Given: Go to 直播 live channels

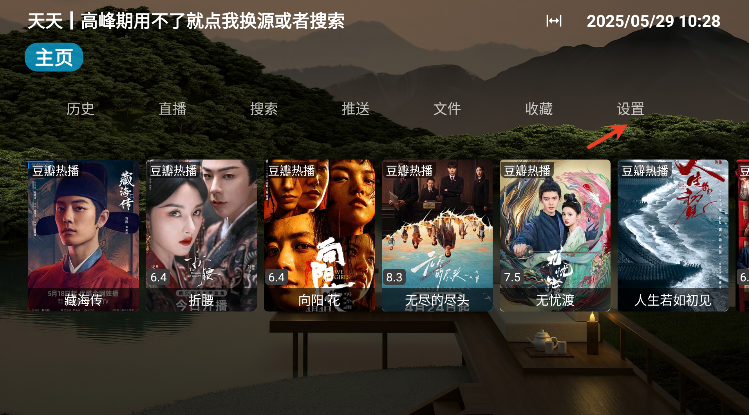Looking at the screenshot, I should click(x=172, y=109).
